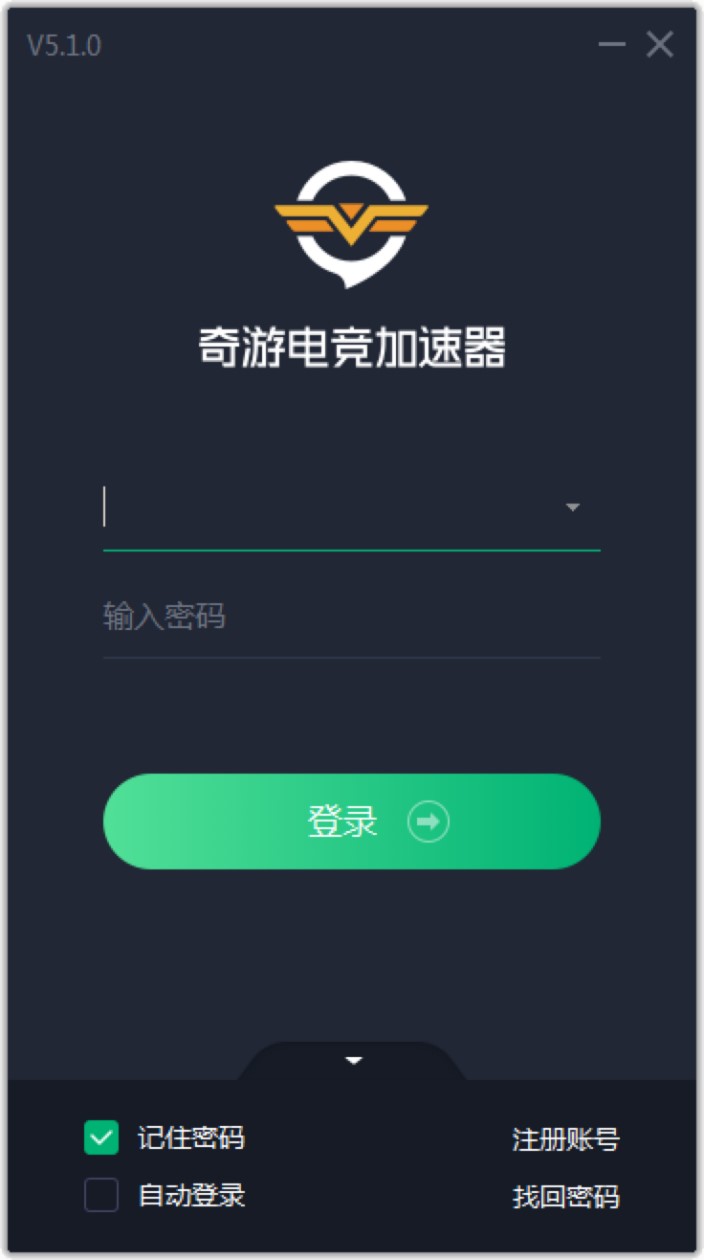Open the 找回密码 link
The image size is (704, 1260).
click(x=565, y=1196)
